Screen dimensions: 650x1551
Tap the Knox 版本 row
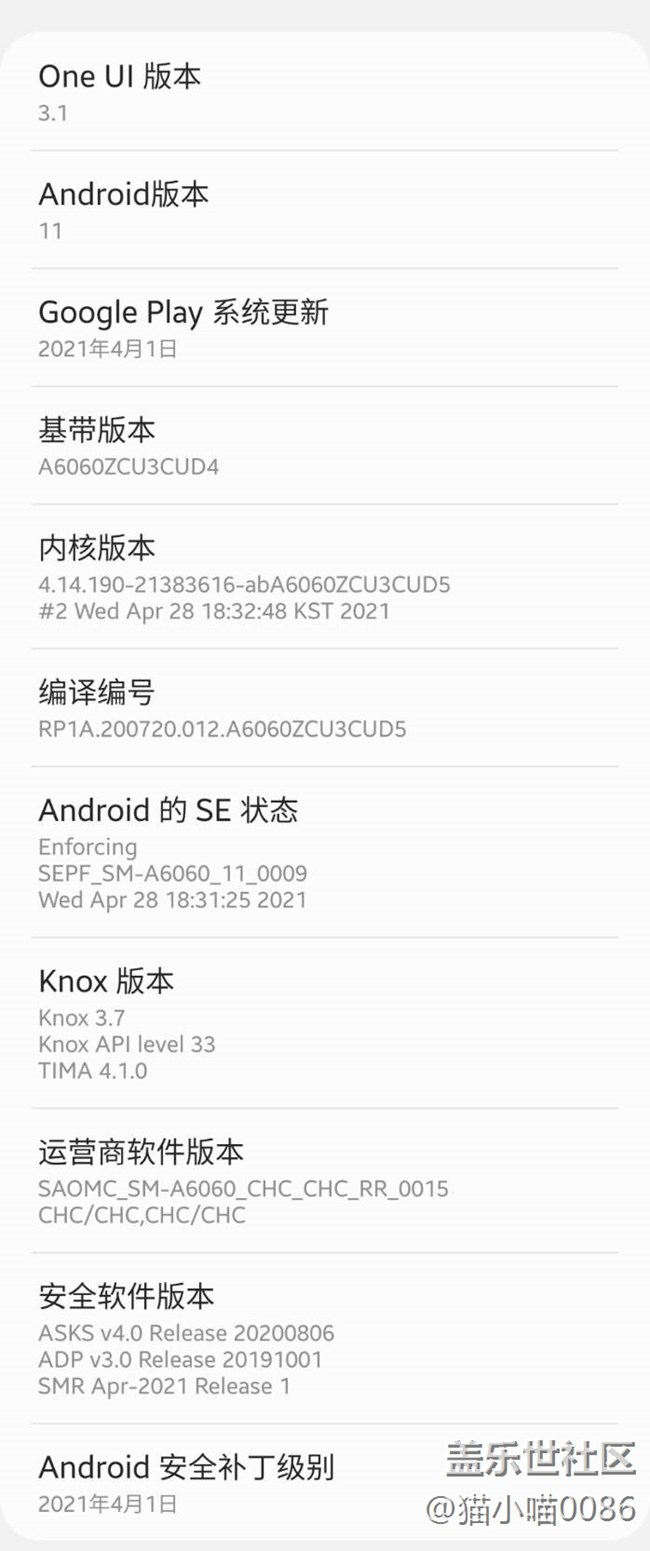click(324, 1023)
